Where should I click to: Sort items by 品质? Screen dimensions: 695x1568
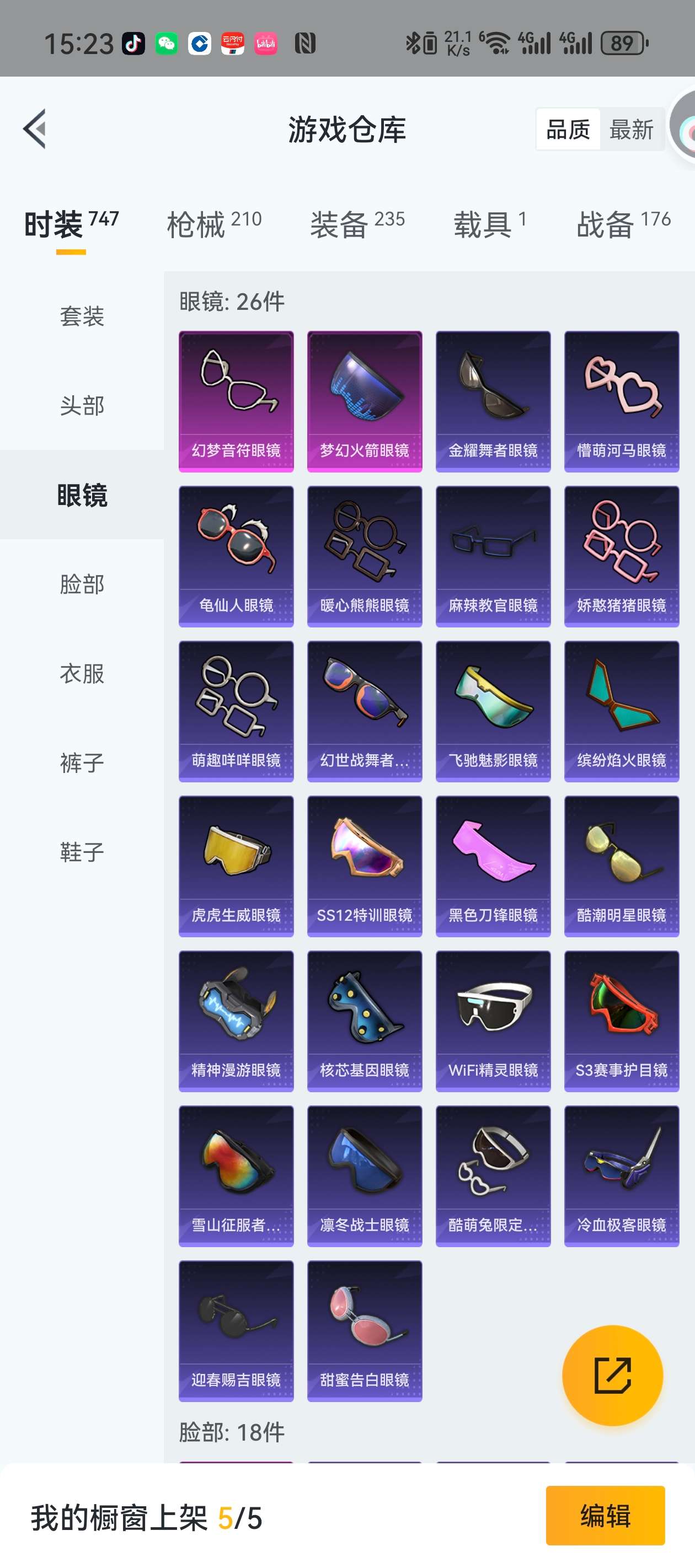click(x=568, y=130)
